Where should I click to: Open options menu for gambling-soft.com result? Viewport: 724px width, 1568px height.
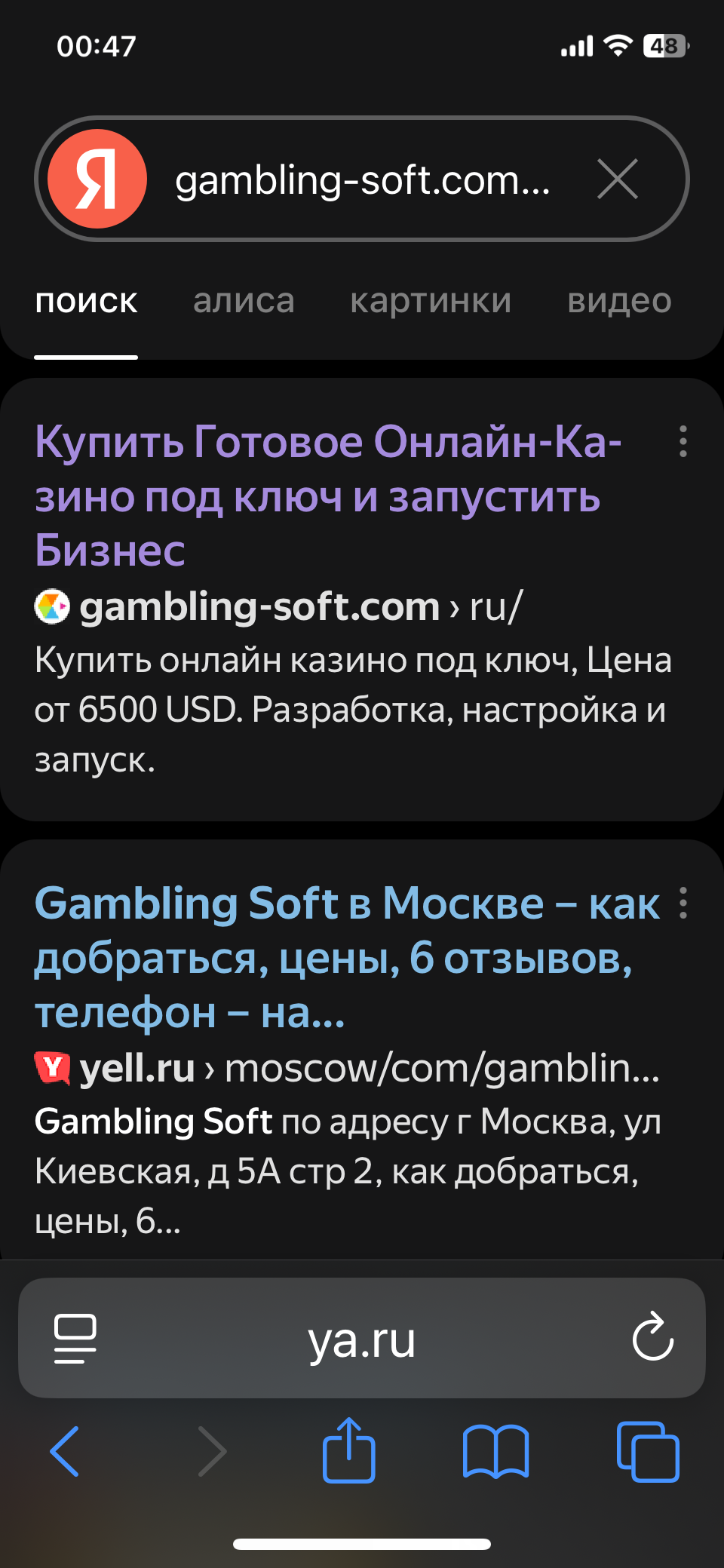683,441
